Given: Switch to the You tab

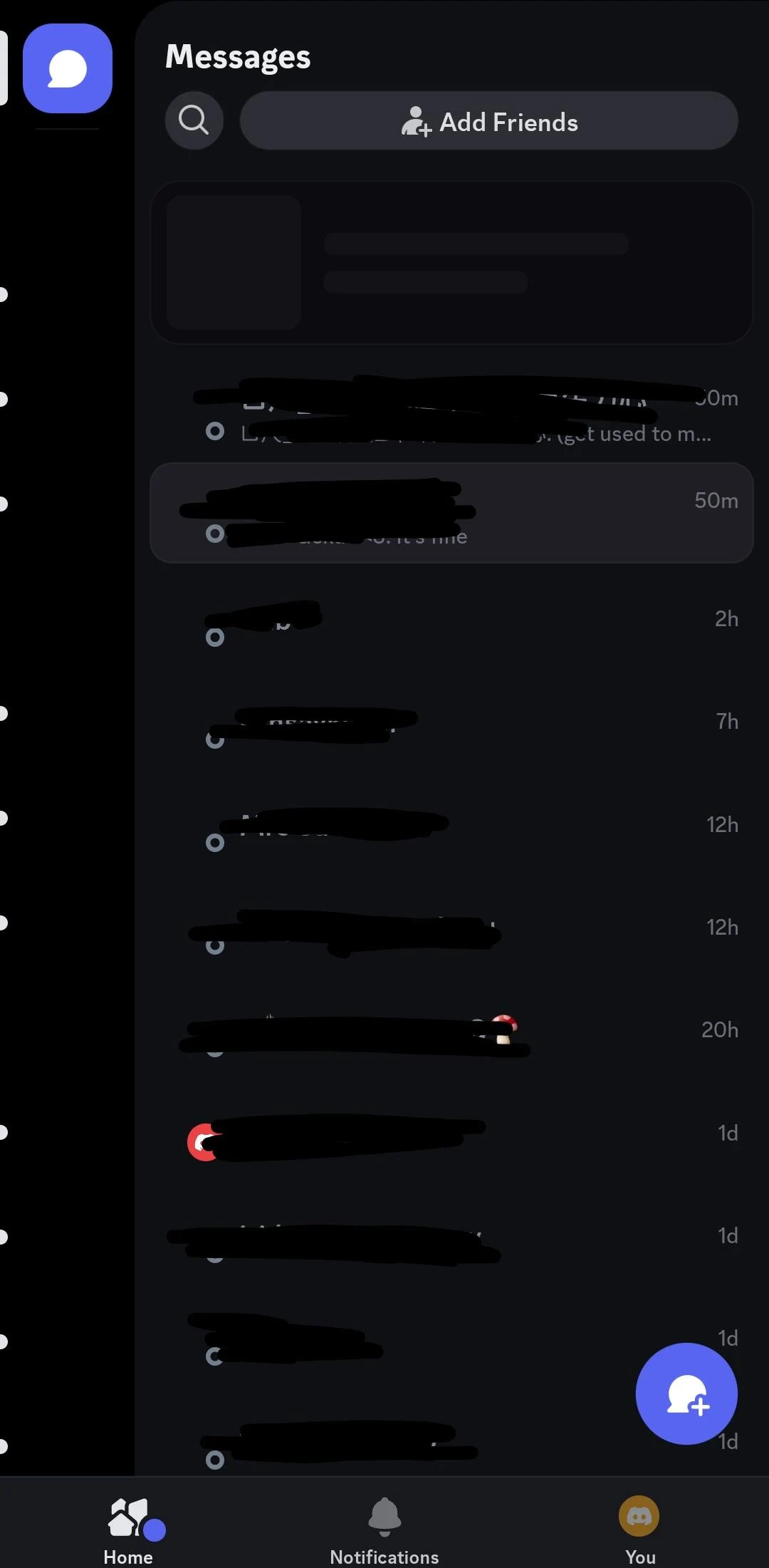Looking at the screenshot, I should tap(640, 1532).
